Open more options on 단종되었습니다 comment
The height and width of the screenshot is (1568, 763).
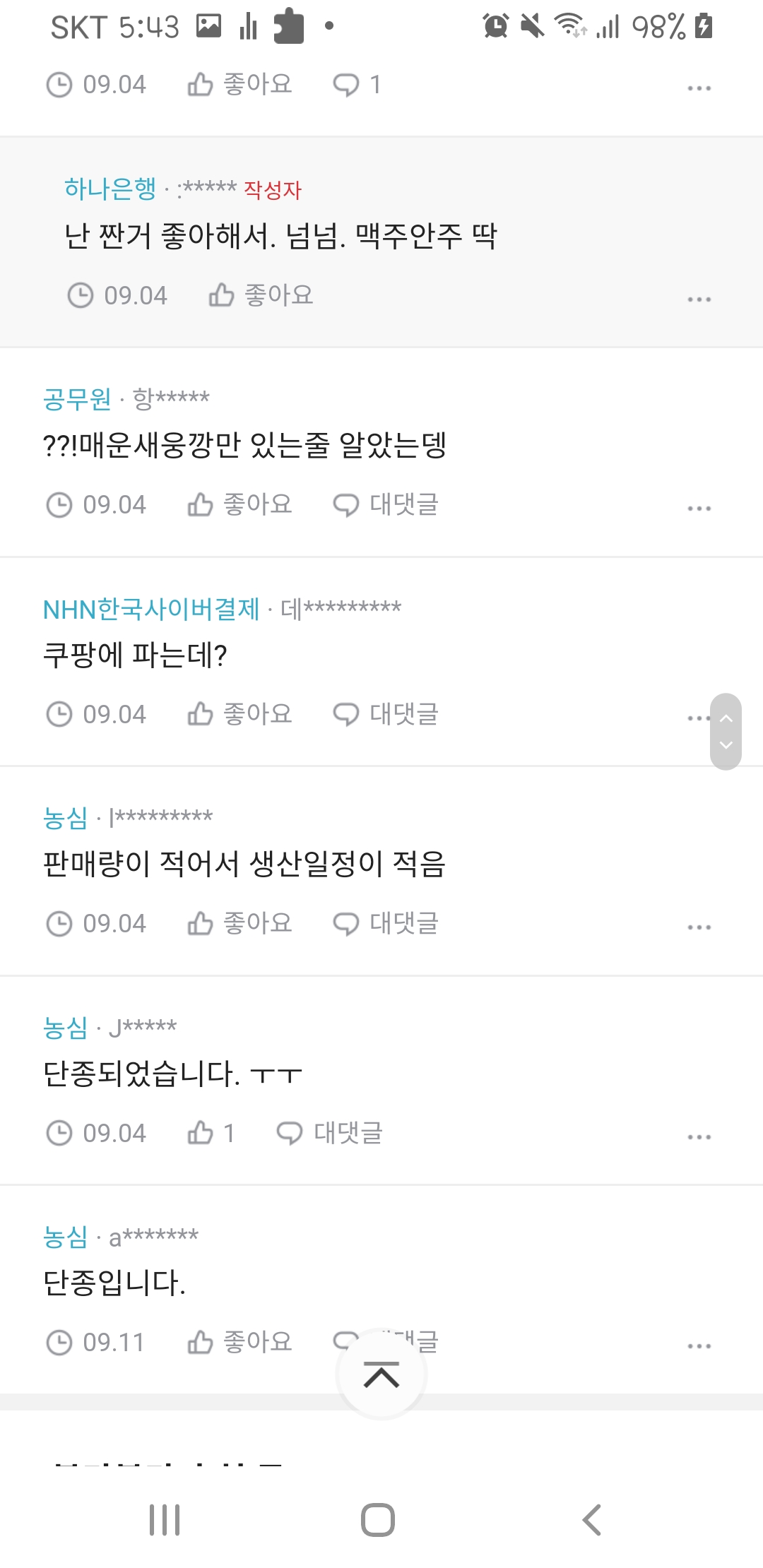coord(699,1137)
